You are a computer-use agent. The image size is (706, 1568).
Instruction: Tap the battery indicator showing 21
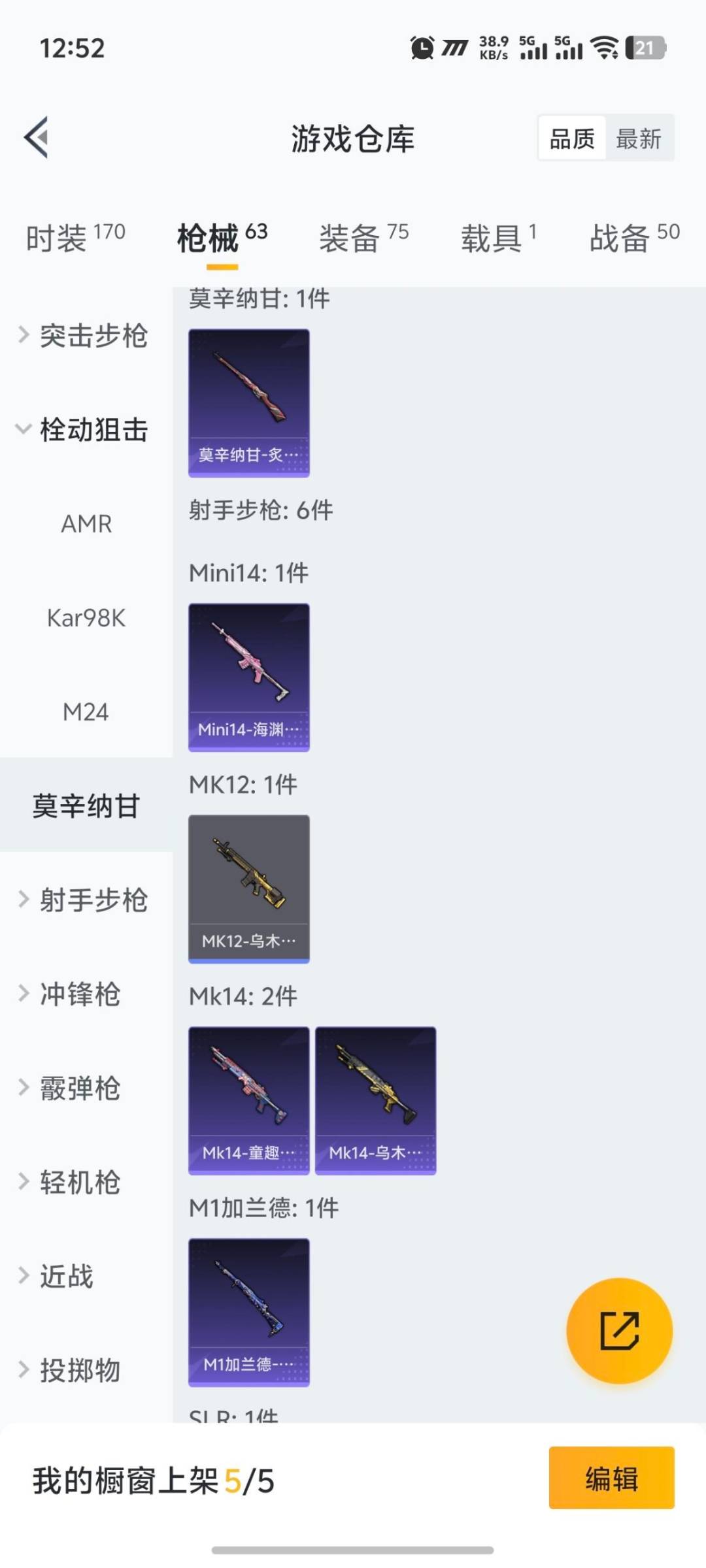pos(647,48)
